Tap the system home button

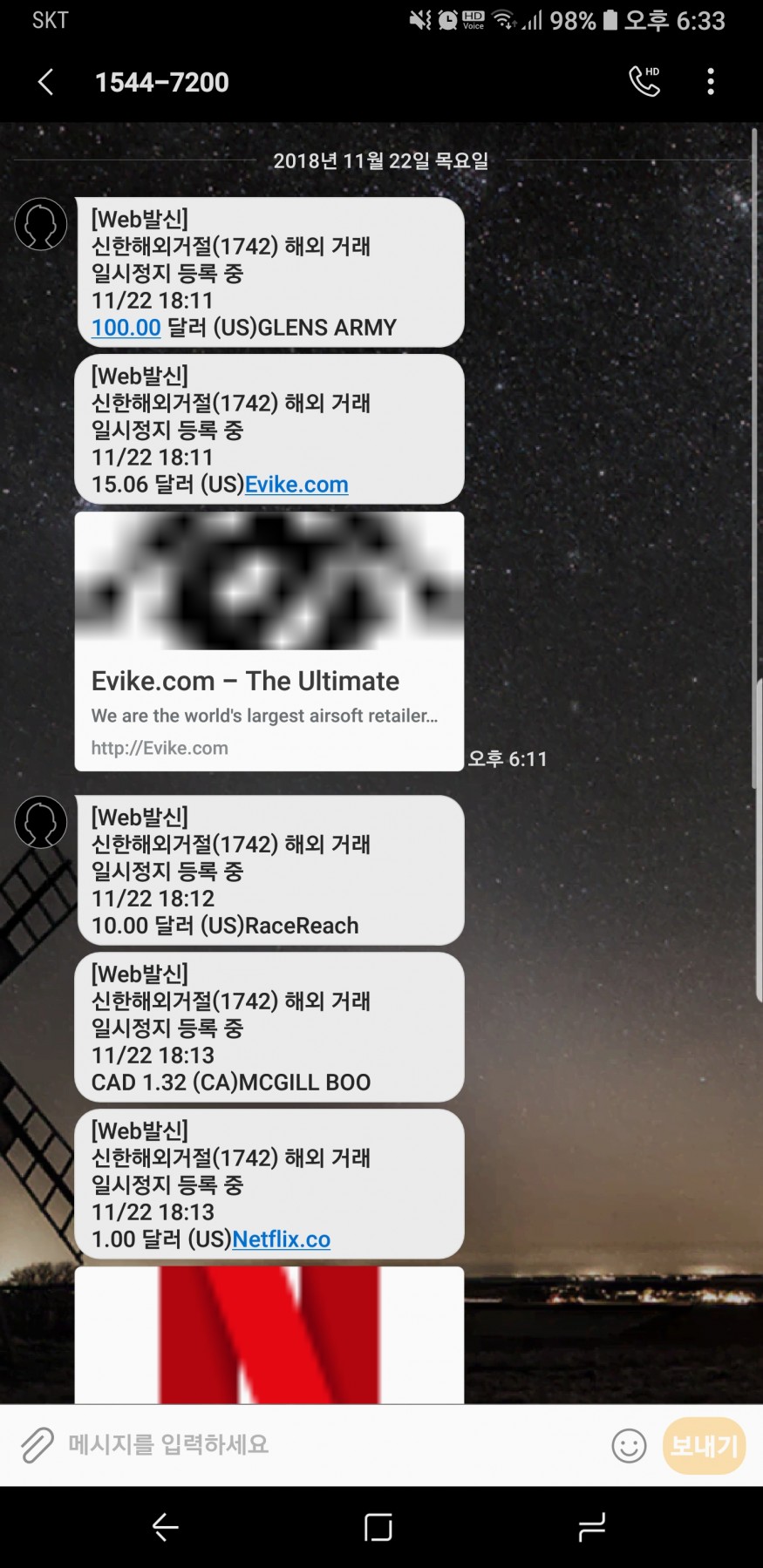tap(378, 1527)
